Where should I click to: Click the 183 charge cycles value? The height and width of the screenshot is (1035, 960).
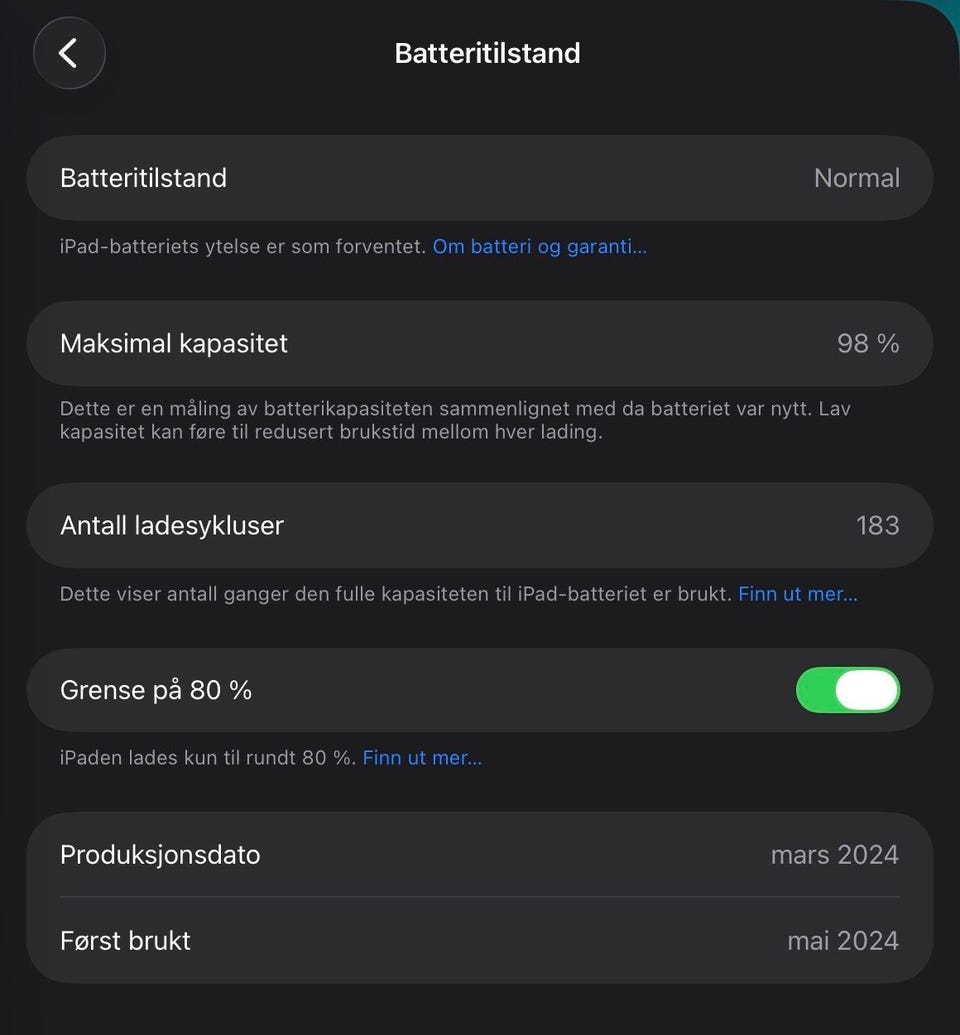click(x=878, y=525)
